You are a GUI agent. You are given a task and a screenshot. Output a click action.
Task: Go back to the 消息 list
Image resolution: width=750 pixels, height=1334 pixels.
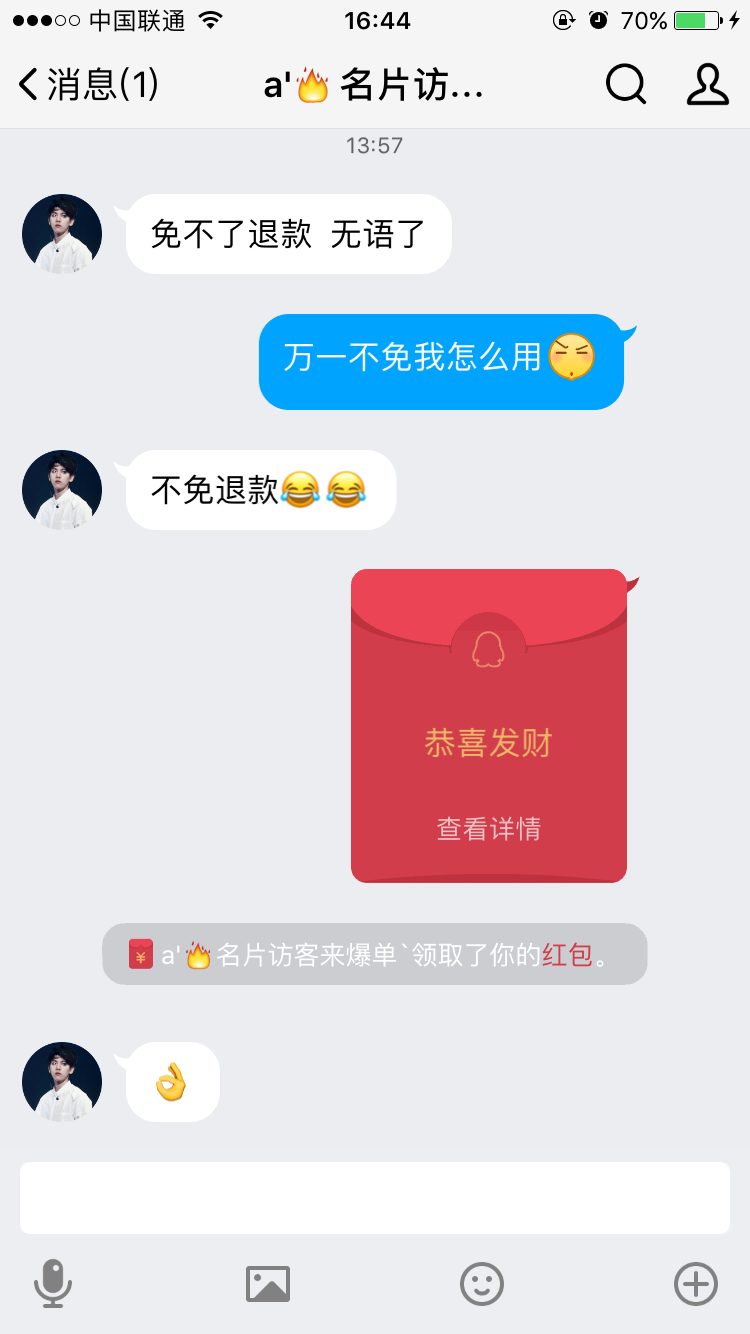[x=88, y=85]
